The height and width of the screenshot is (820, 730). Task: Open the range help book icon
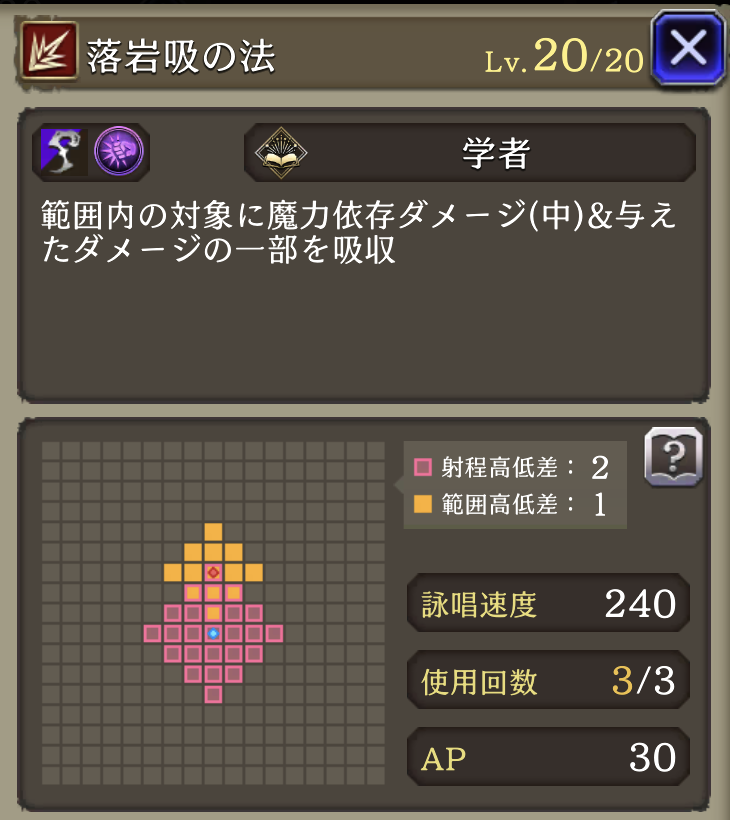click(673, 457)
